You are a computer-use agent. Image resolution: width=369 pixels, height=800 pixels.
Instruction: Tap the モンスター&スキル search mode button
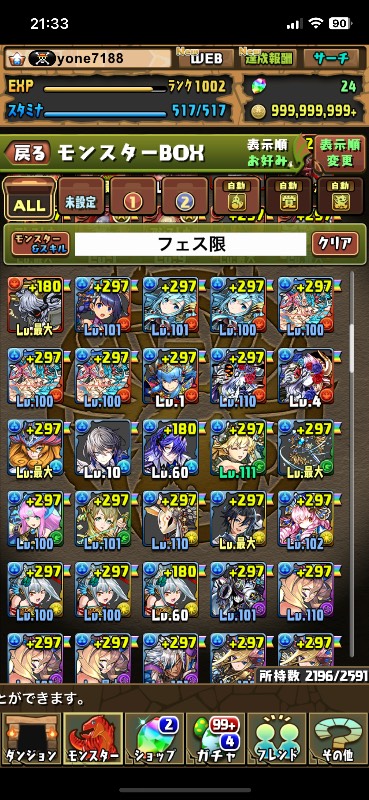(40, 243)
